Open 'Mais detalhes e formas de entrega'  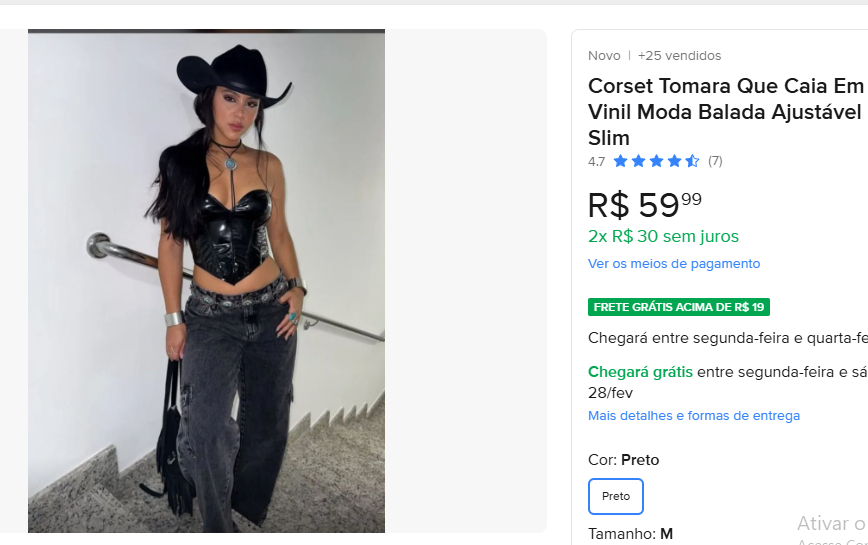[693, 416]
